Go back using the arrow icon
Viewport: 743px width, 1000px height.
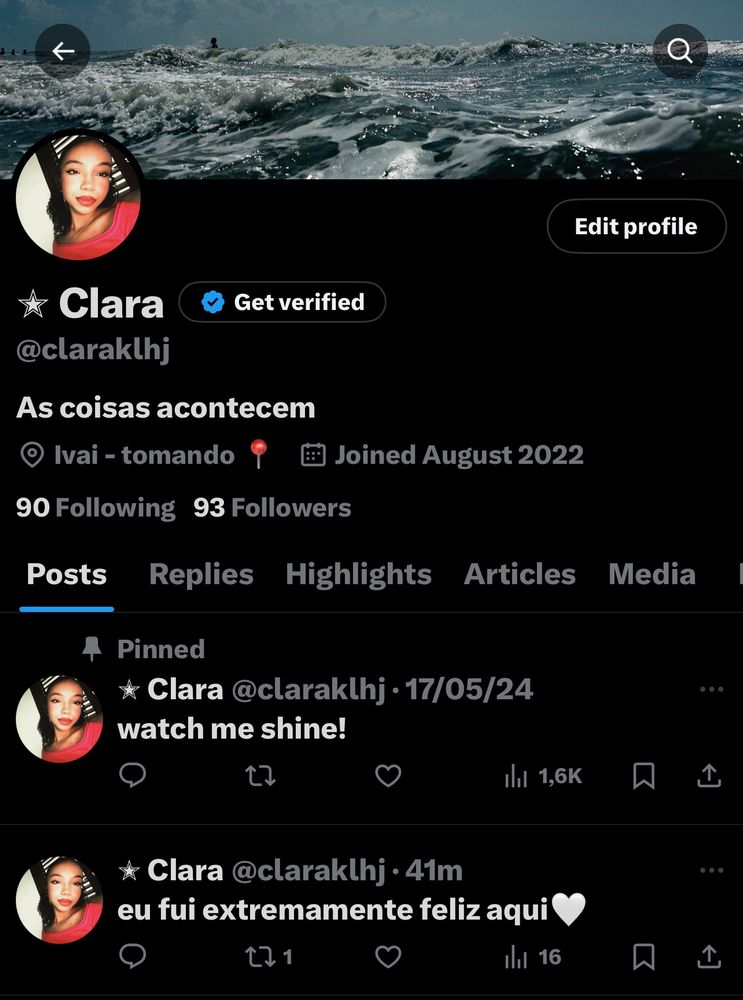tap(63, 51)
